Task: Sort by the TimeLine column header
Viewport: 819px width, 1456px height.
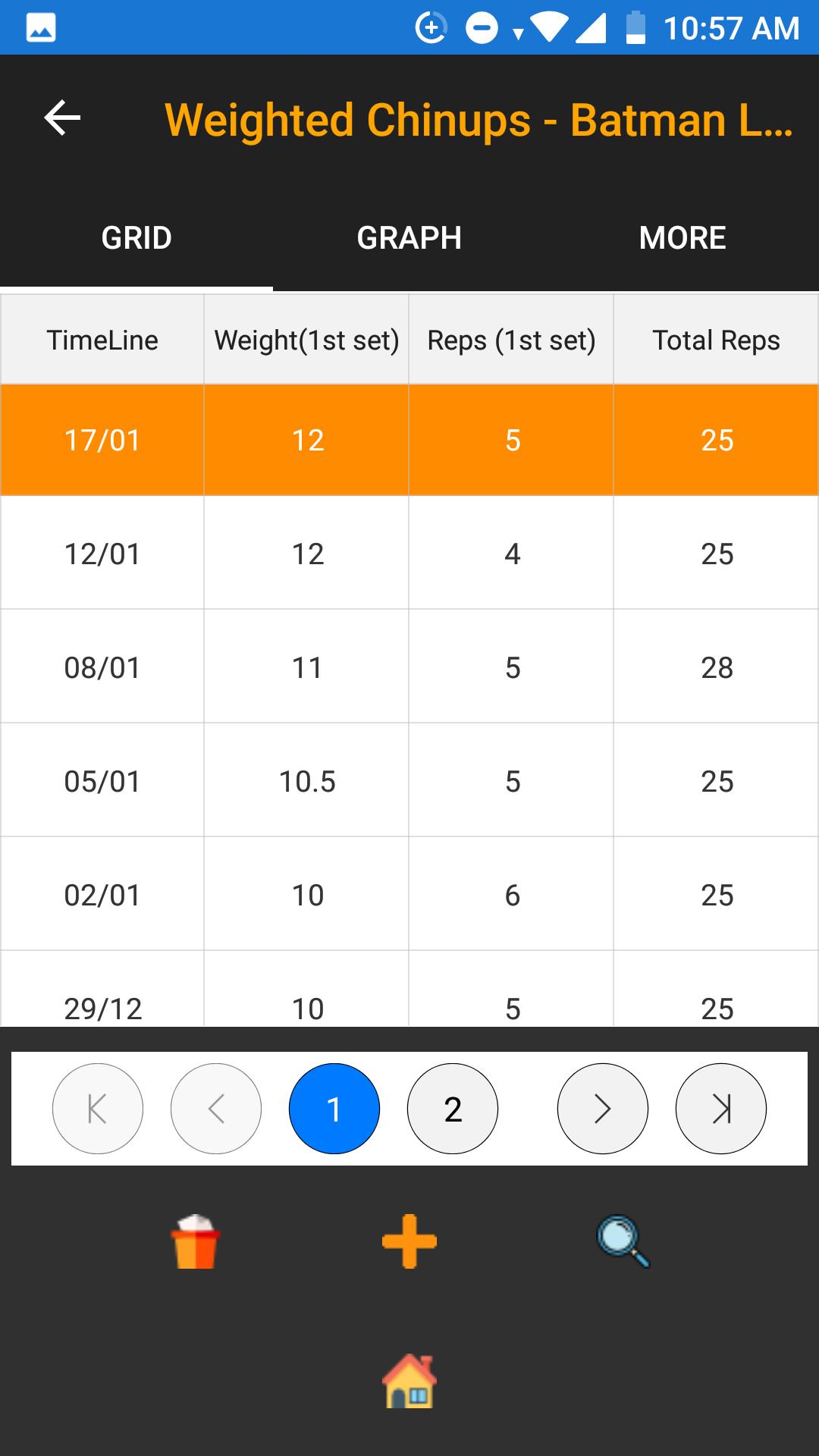Action: 102,340
